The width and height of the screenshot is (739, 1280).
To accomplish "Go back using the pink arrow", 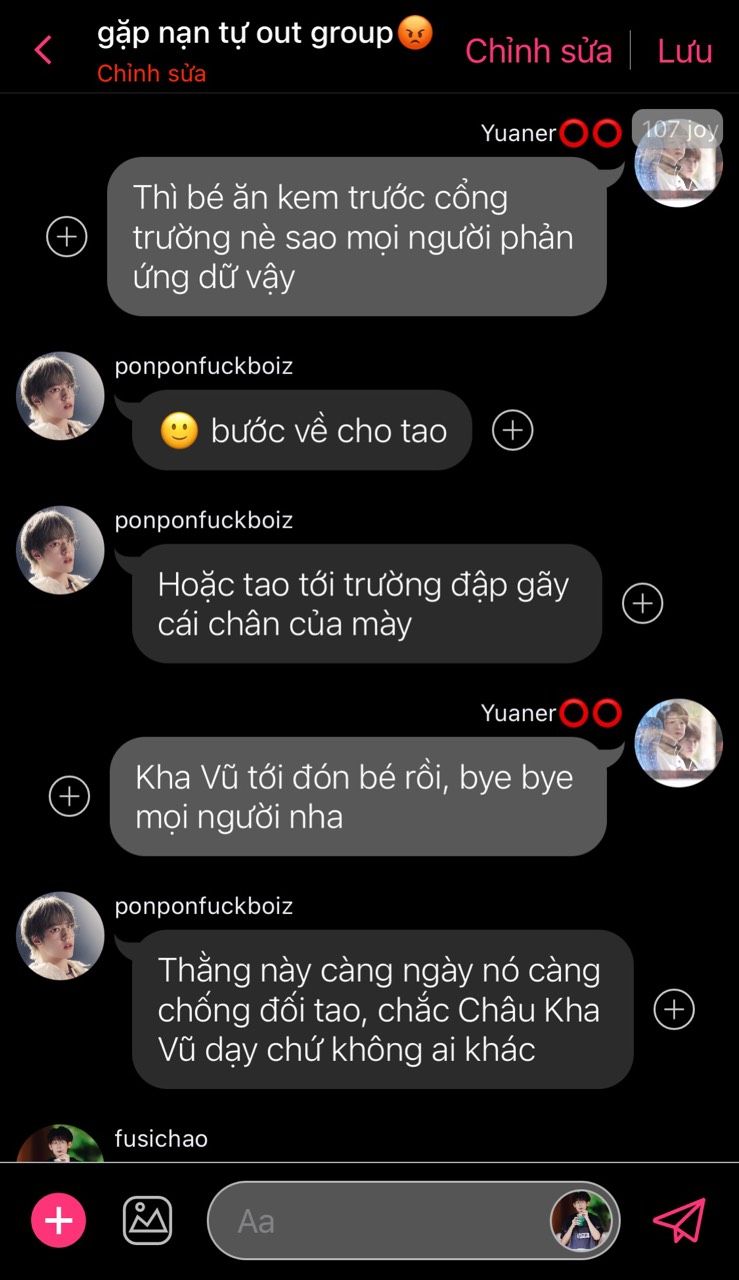I will [x=43, y=50].
